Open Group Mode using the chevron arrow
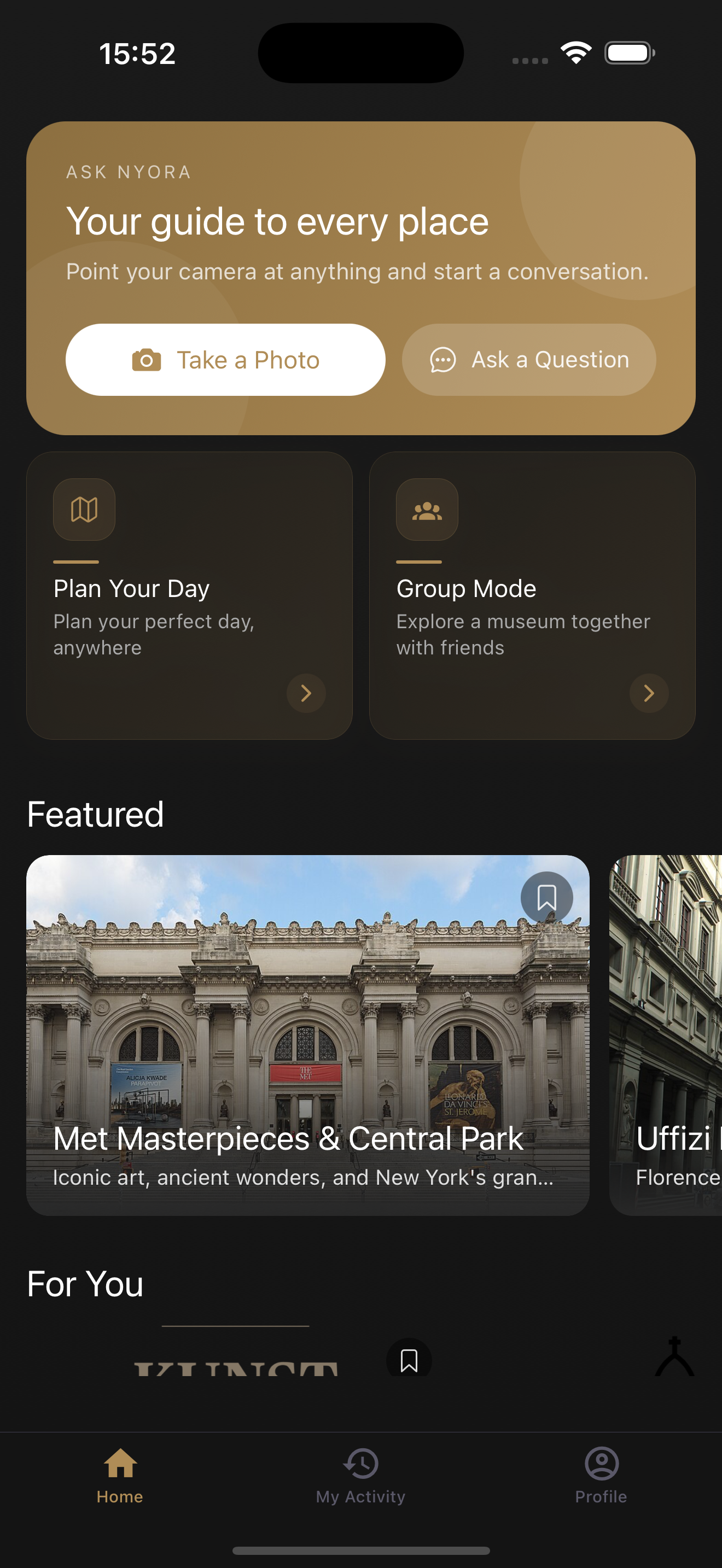 pos(649,693)
